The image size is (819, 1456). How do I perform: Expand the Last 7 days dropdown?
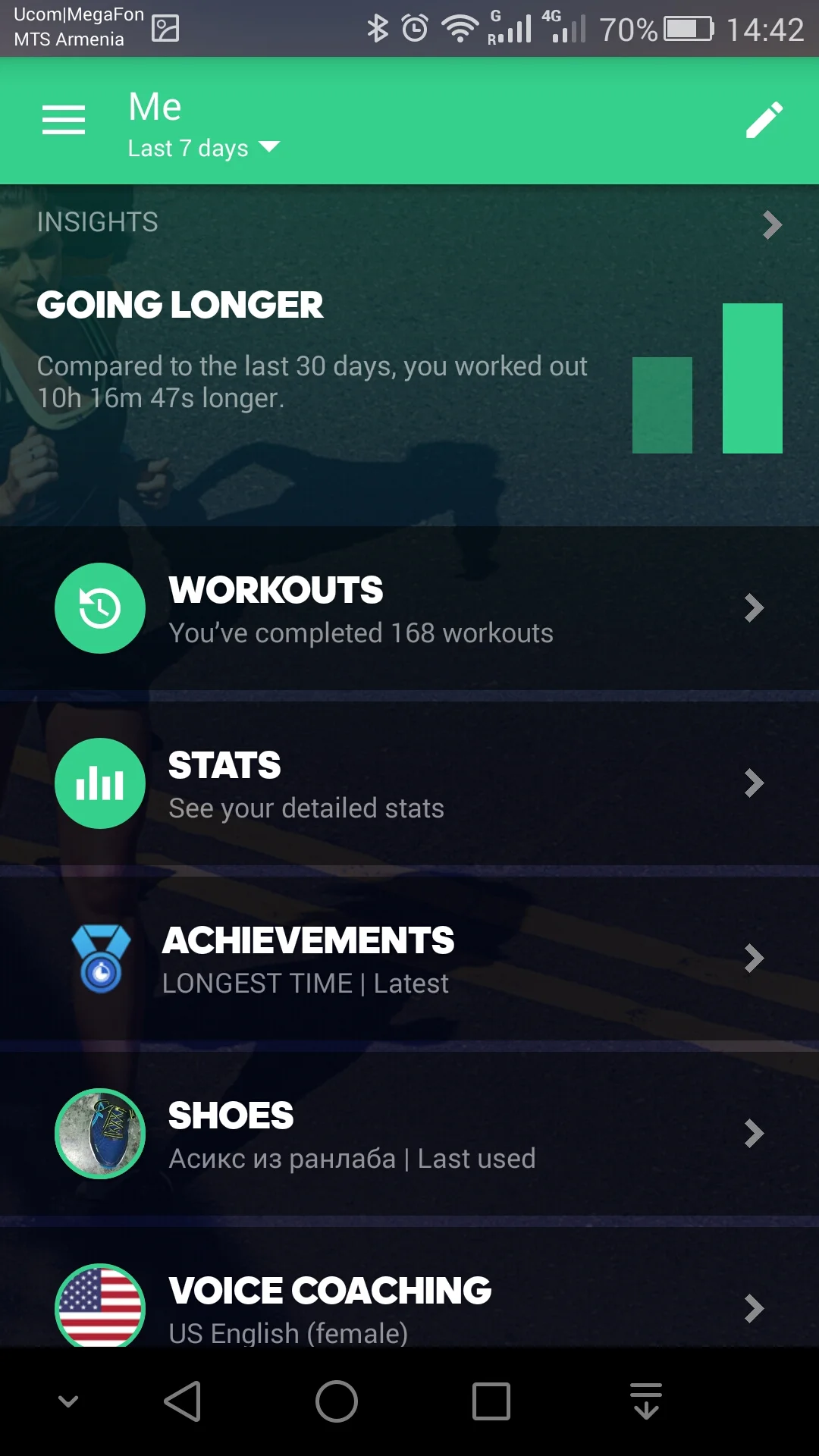pyautogui.click(x=203, y=148)
